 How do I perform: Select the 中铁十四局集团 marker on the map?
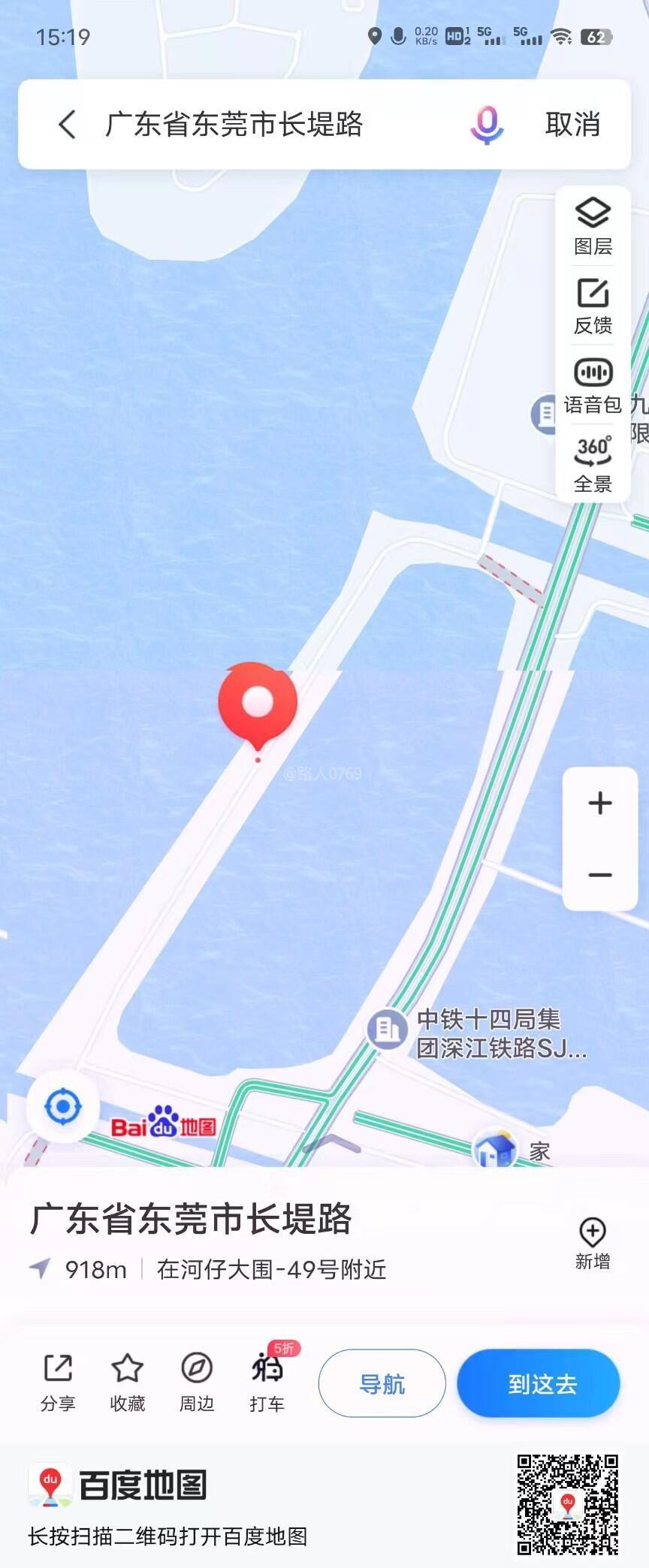[x=388, y=1028]
